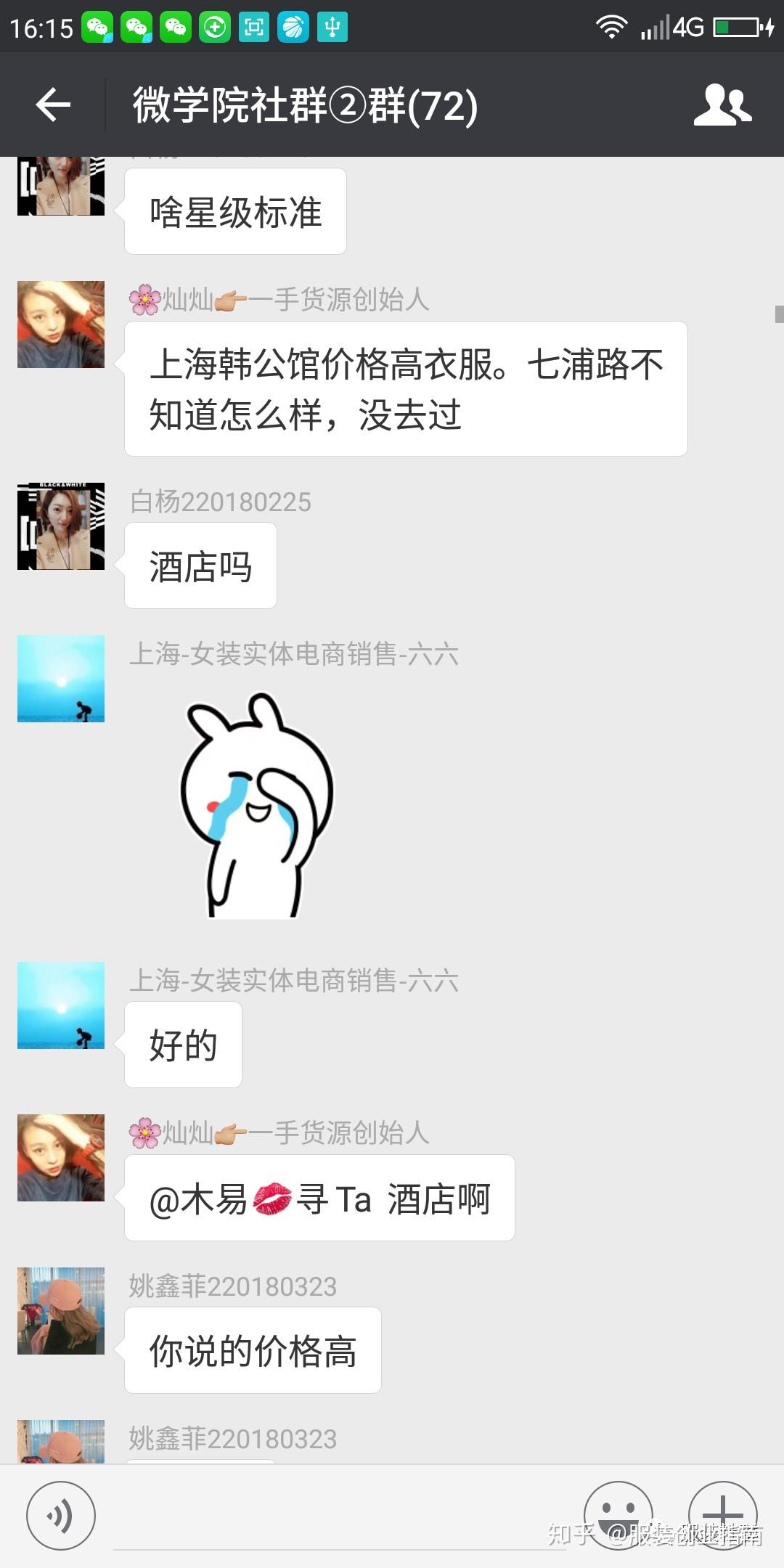This screenshot has width=784, height=1568.
Task: Open 六六's avatar beside 好的 message
Action: click(61, 1005)
